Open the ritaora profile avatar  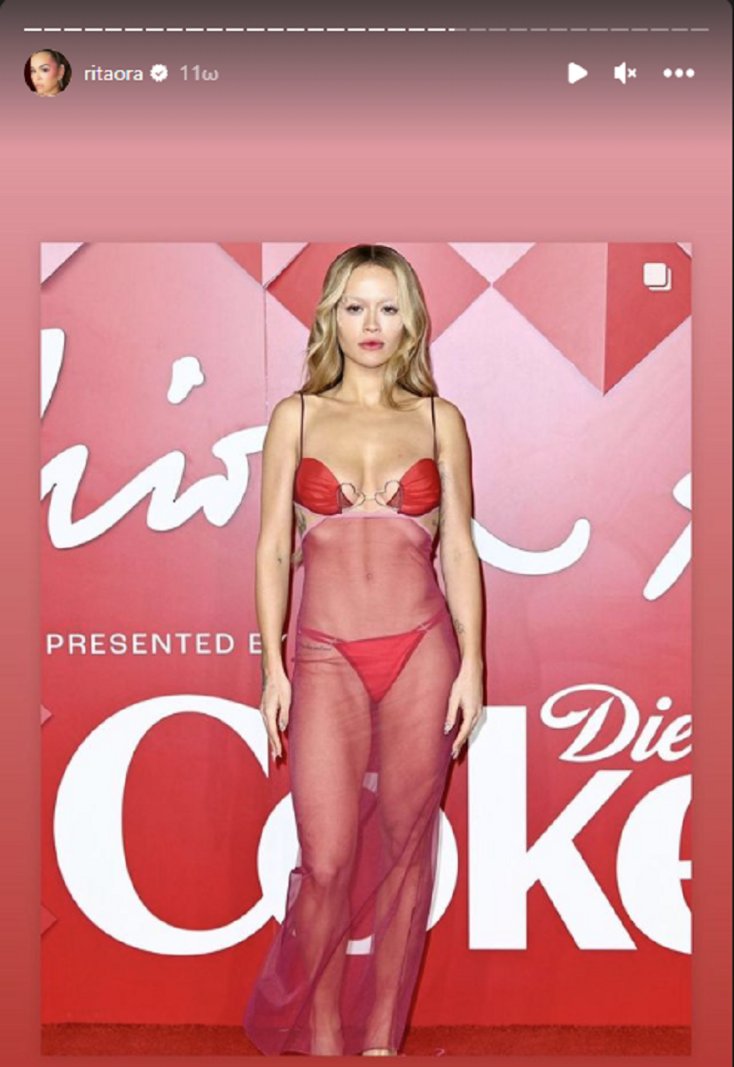click(x=47, y=73)
